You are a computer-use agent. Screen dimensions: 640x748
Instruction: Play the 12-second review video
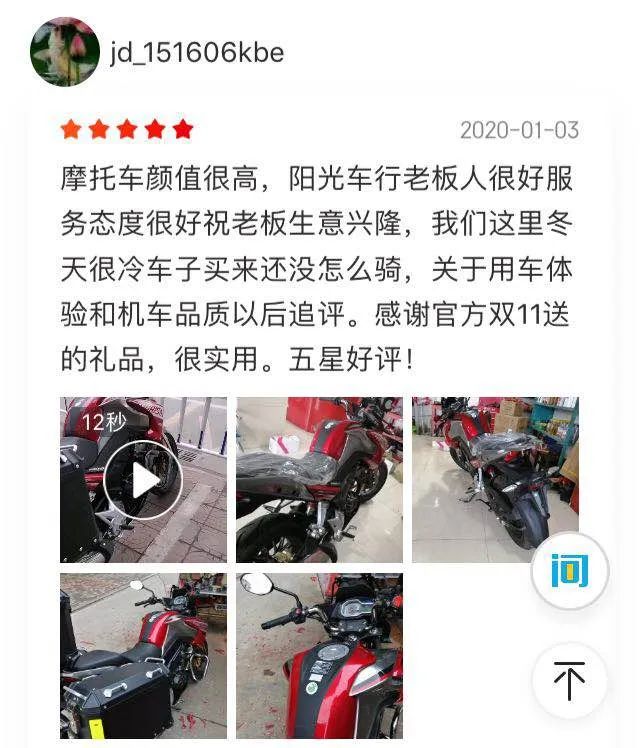[x=143, y=480]
